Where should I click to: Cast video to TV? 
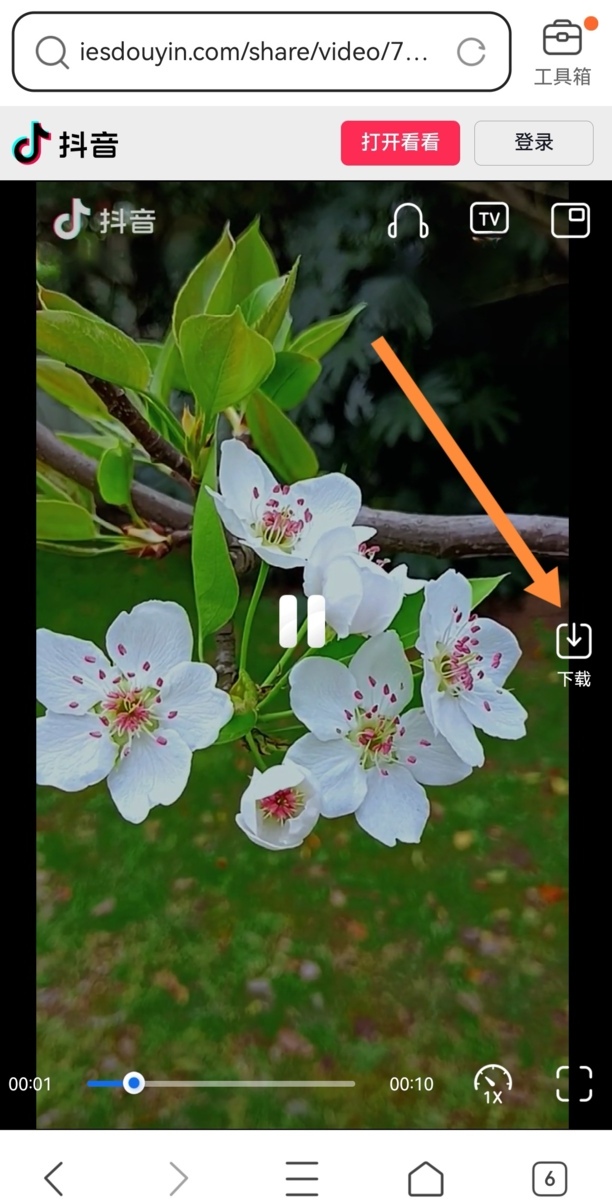pyautogui.click(x=489, y=219)
